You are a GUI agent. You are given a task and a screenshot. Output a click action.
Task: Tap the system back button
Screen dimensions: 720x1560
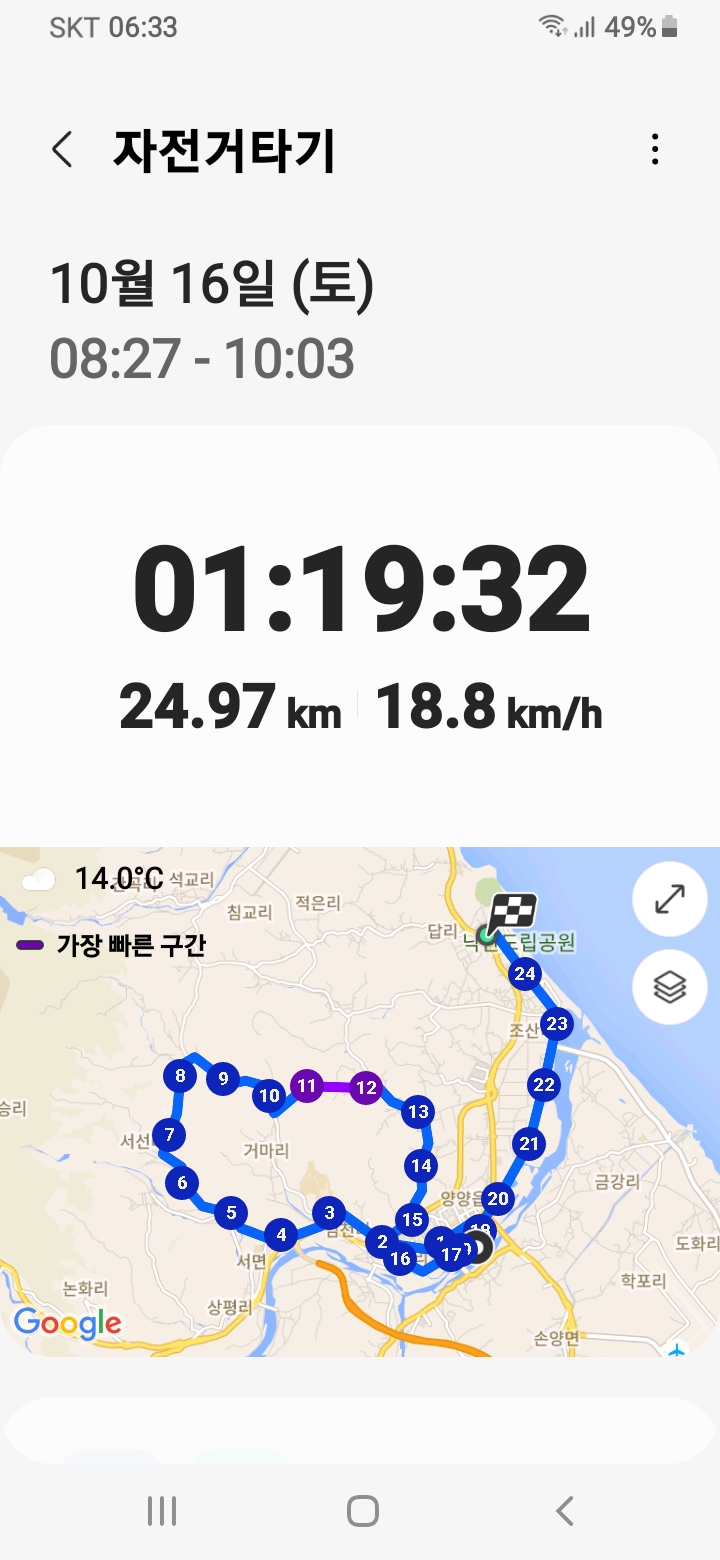point(565,1510)
